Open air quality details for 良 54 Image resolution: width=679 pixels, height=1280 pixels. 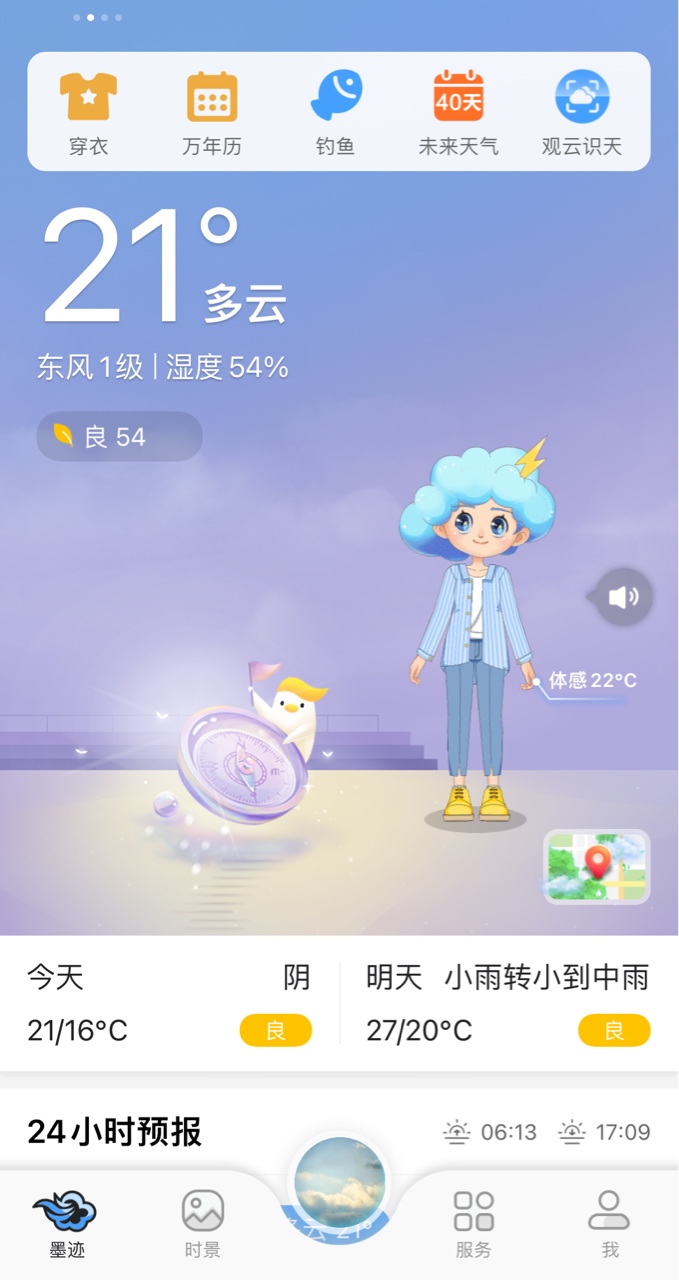[x=119, y=437]
